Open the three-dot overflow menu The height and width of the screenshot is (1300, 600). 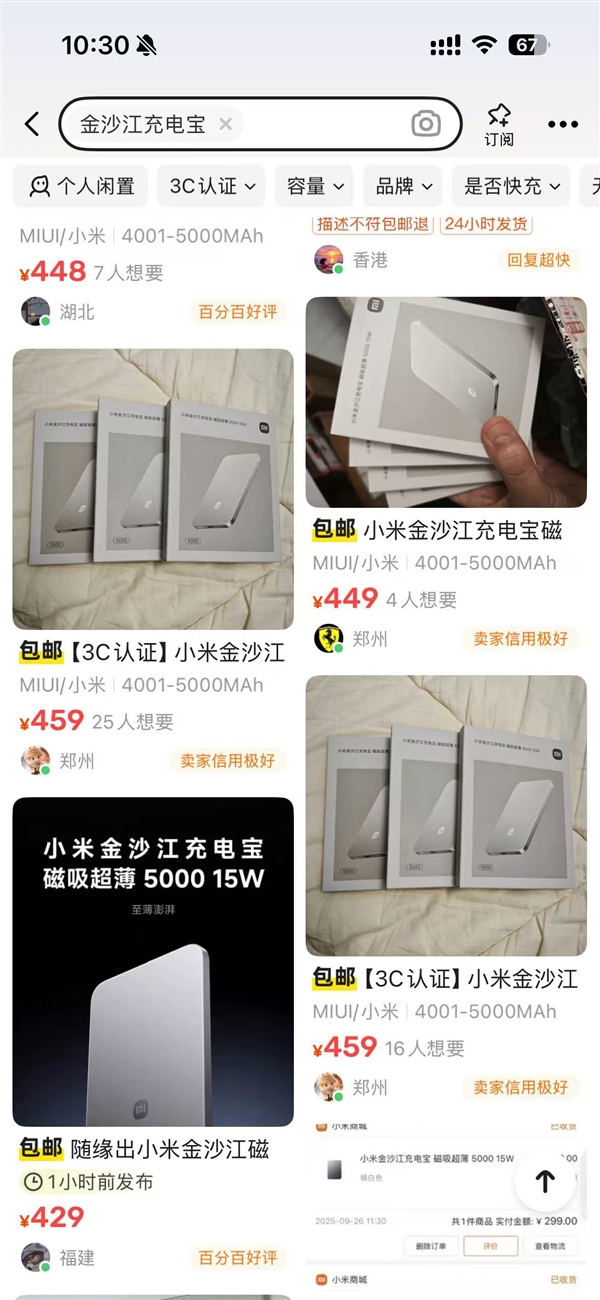click(563, 124)
